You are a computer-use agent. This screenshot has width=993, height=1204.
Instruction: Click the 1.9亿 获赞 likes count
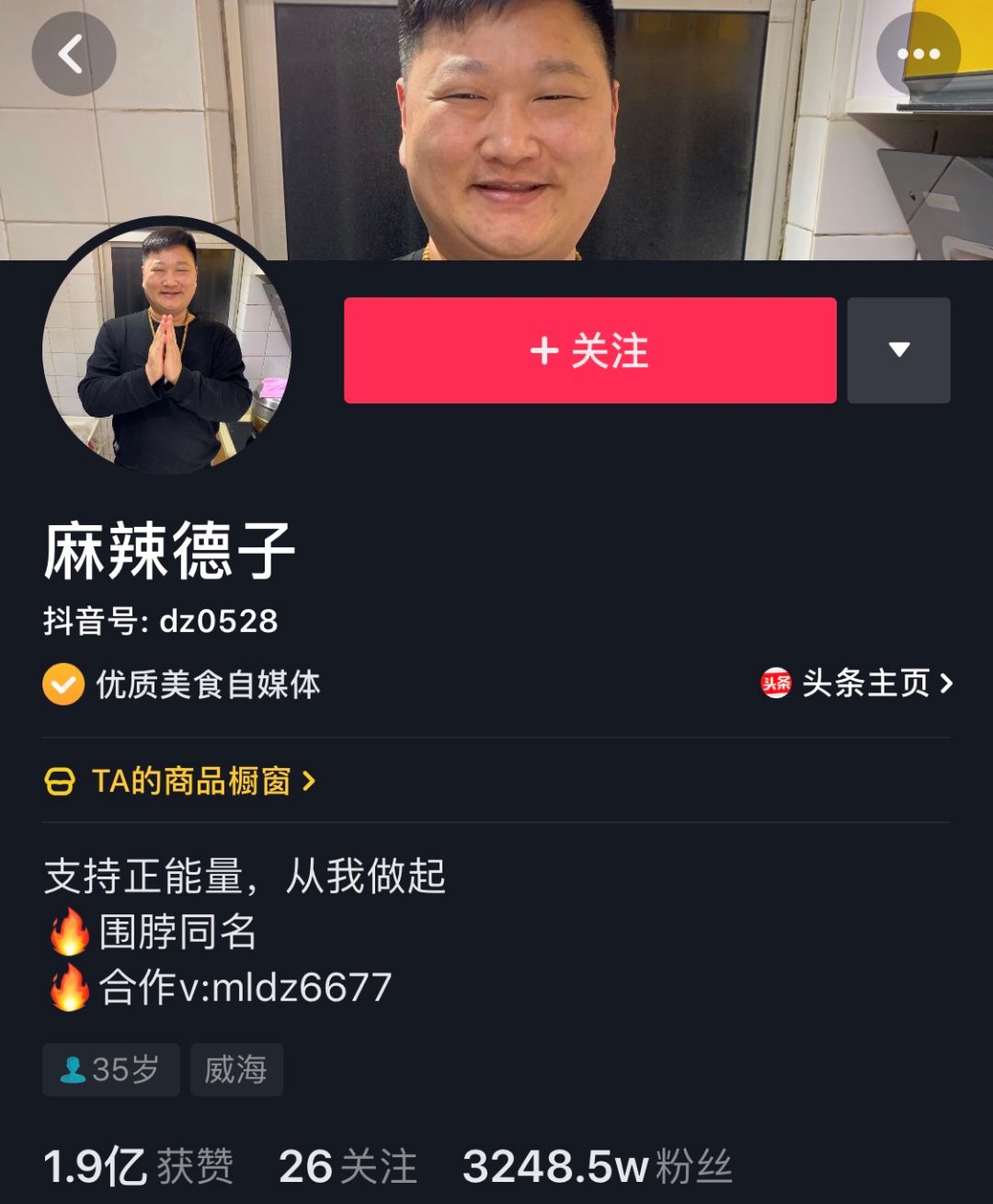click(x=138, y=1167)
